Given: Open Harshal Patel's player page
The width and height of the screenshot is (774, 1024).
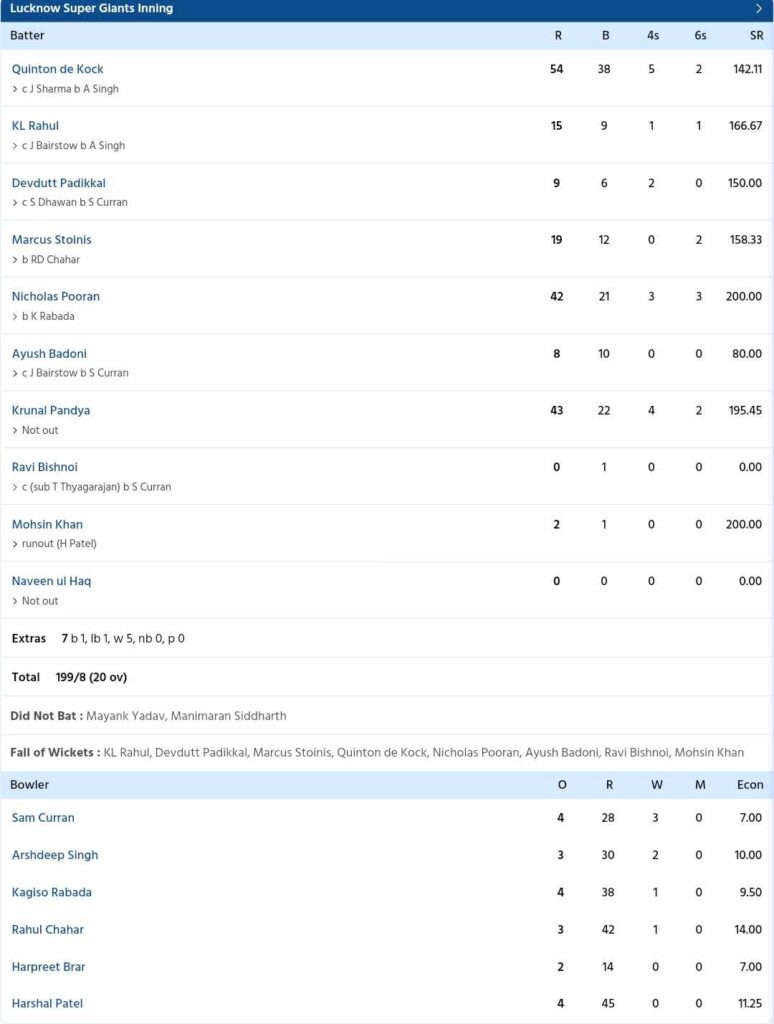Looking at the screenshot, I should [x=45, y=1003].
